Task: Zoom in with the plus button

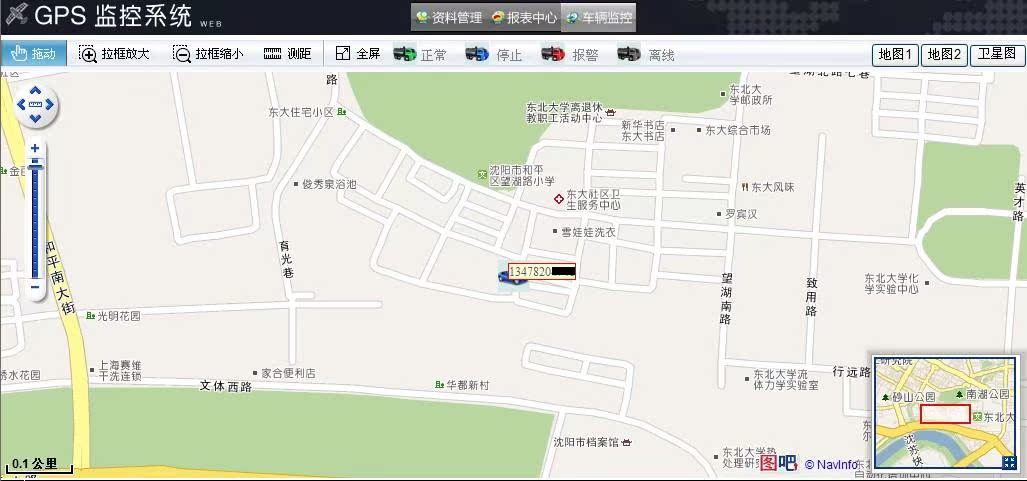Action: [x=35, y=149]
